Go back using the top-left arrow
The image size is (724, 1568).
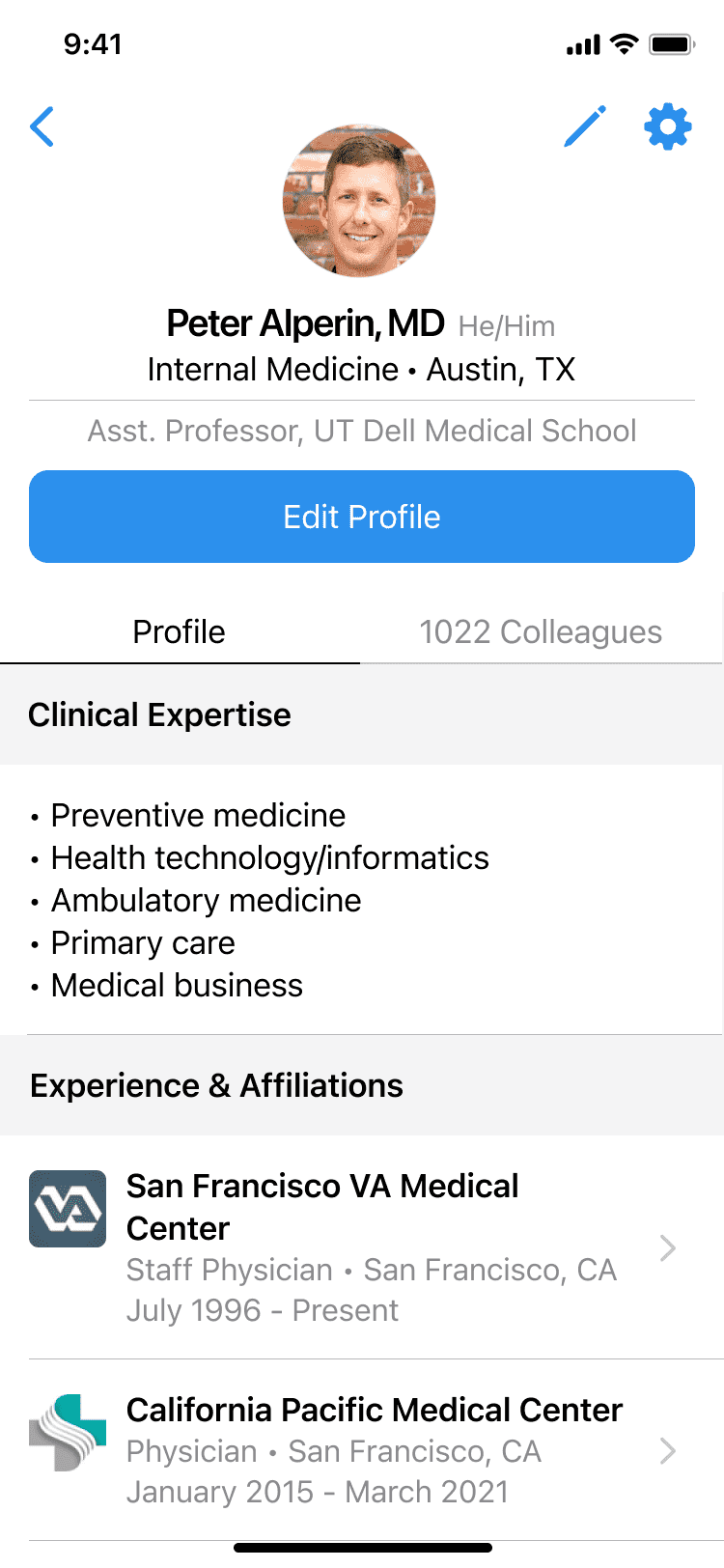pyautogui.click(x=42, y=126)
